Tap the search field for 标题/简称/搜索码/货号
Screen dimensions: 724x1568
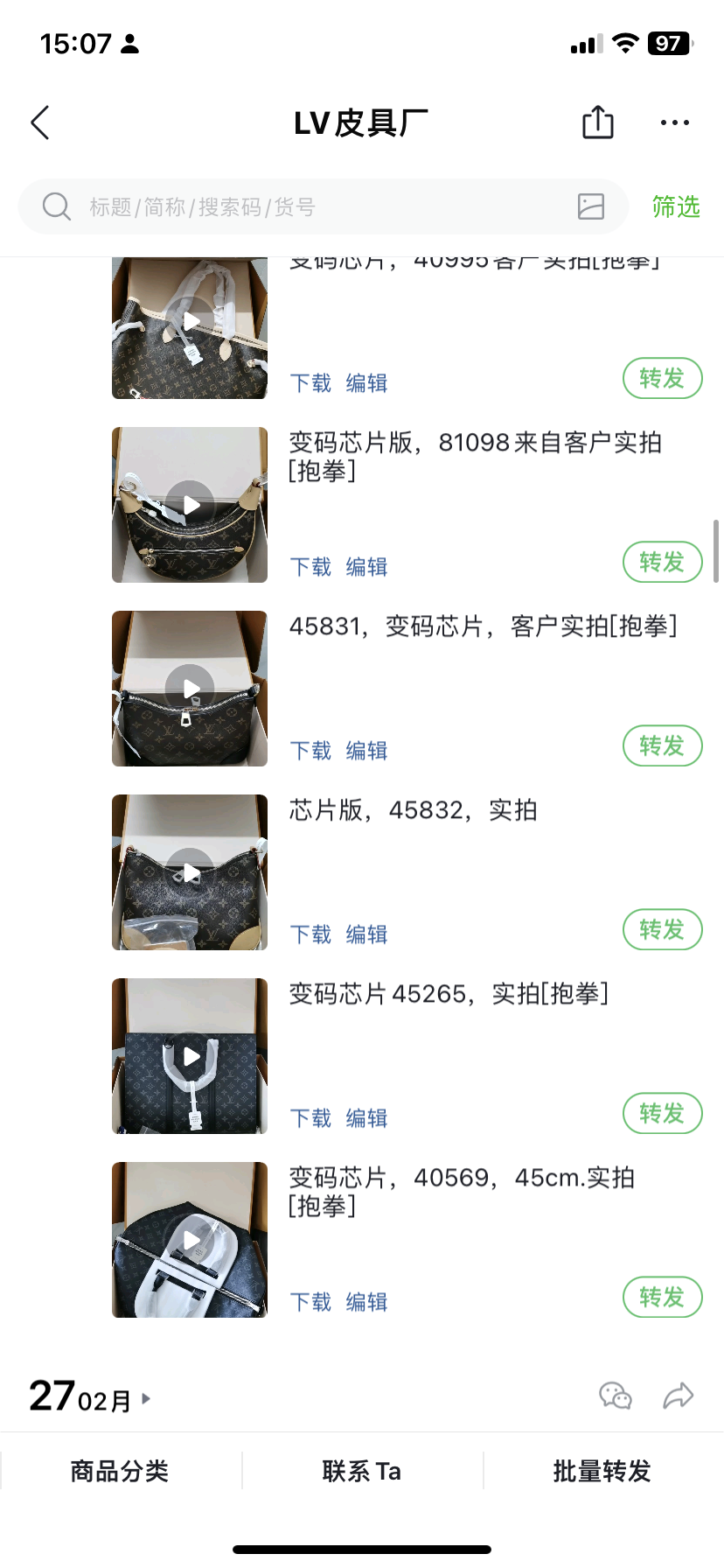click(306, 207)
